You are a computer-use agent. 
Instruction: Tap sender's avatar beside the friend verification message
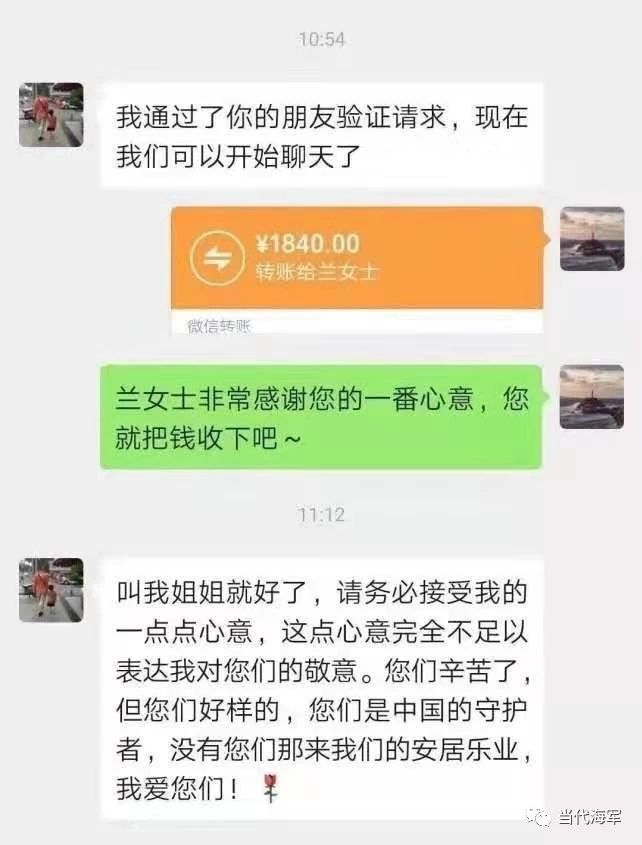tap(51, 115)
